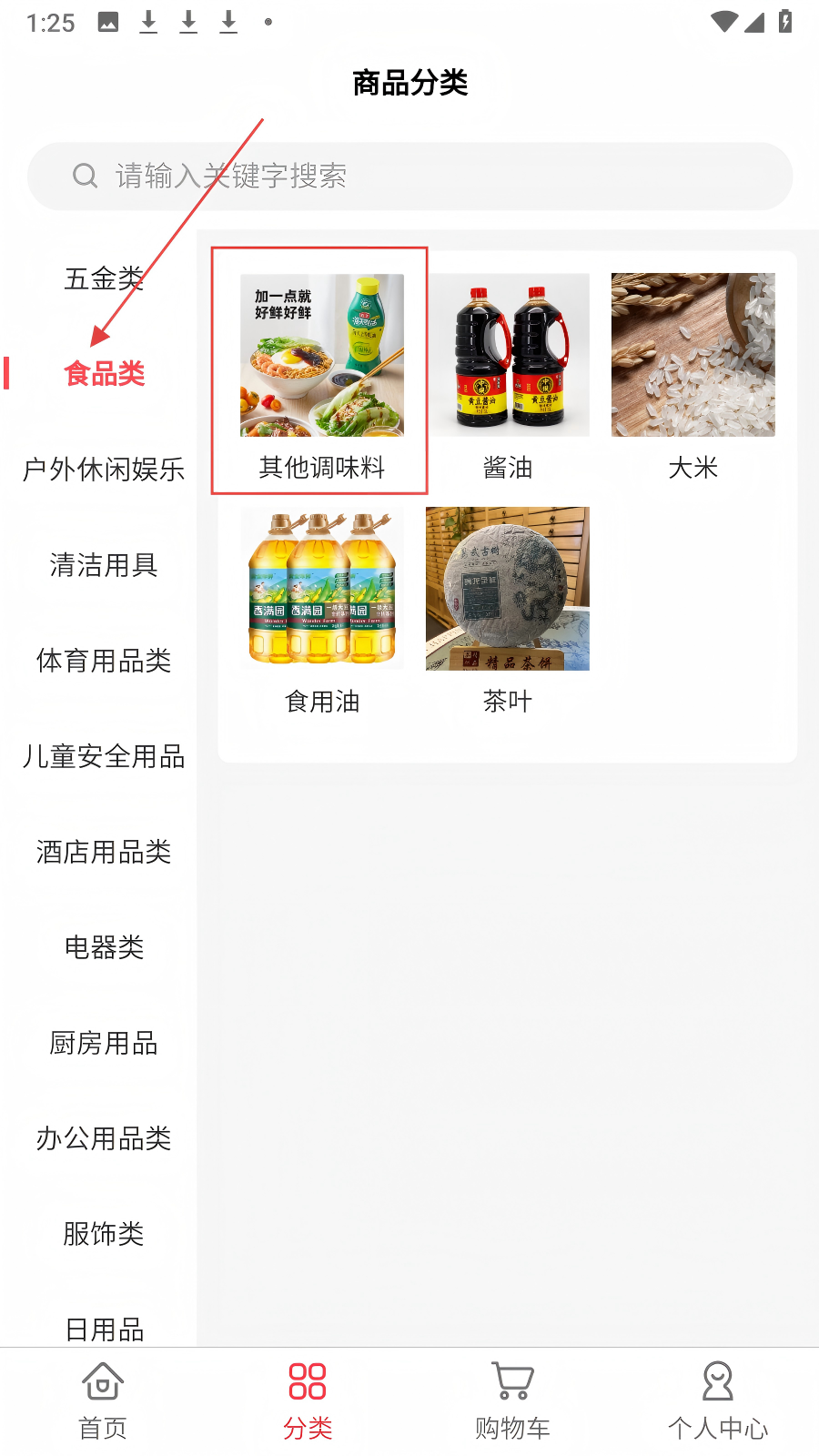Viewport: 819px width, 1456px height.
Task: Select the 办公用品类 category
Action: [104, 1138]
